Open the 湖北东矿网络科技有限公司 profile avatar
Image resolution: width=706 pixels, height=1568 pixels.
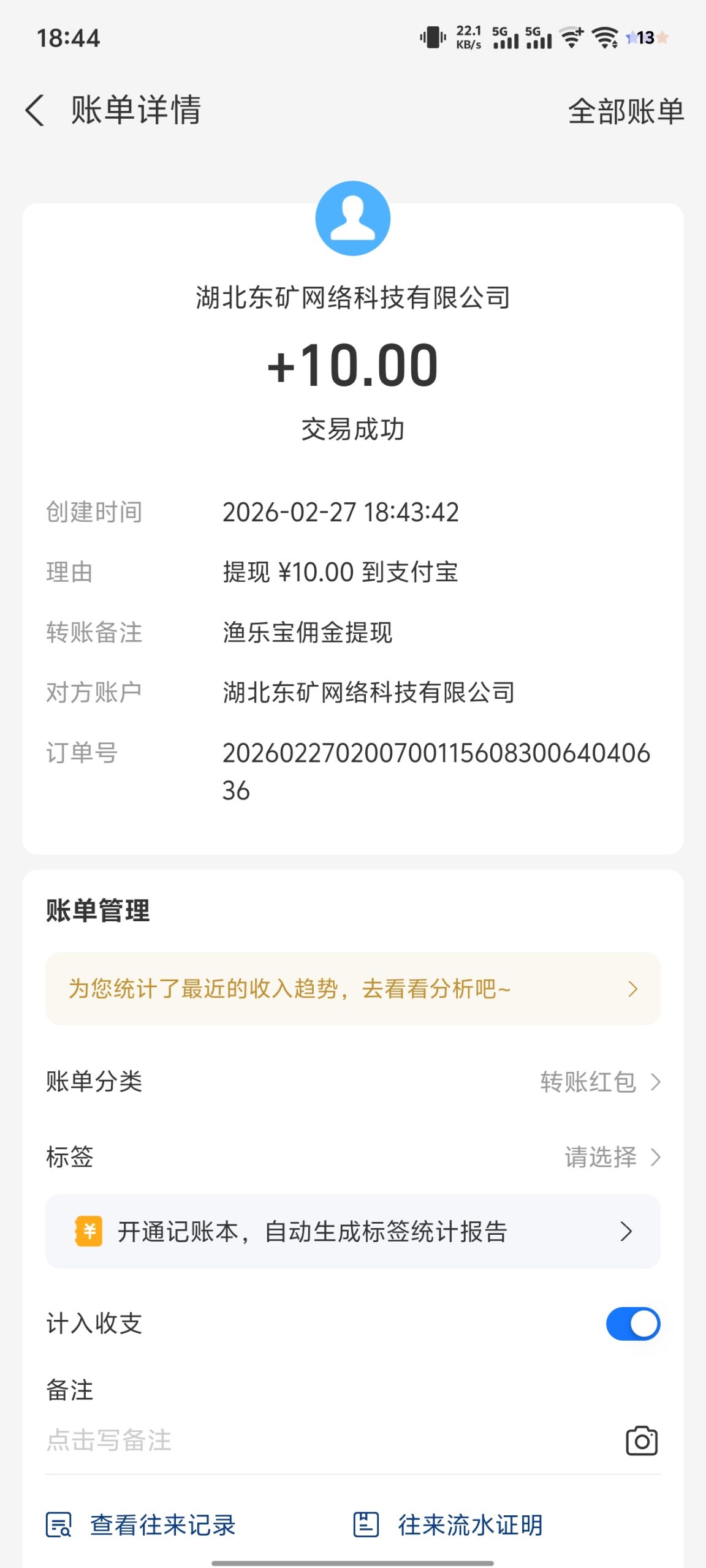point(353,218)
